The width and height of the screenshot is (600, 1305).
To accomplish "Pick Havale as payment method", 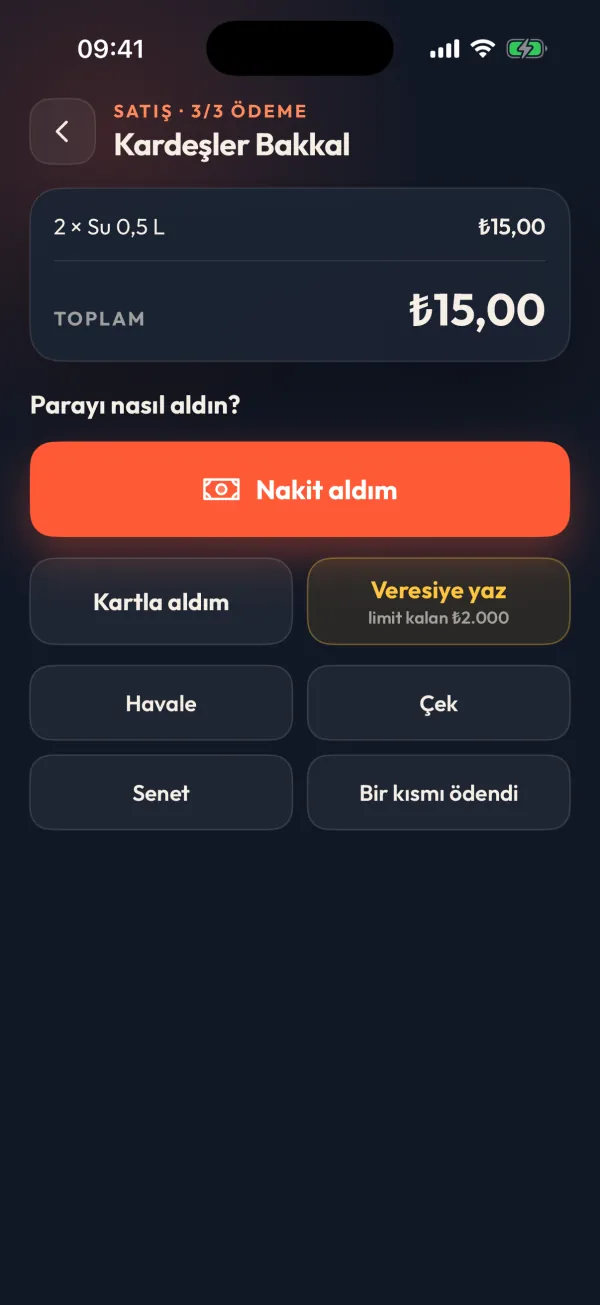I will pyautogui.click(x=161, y=703).
